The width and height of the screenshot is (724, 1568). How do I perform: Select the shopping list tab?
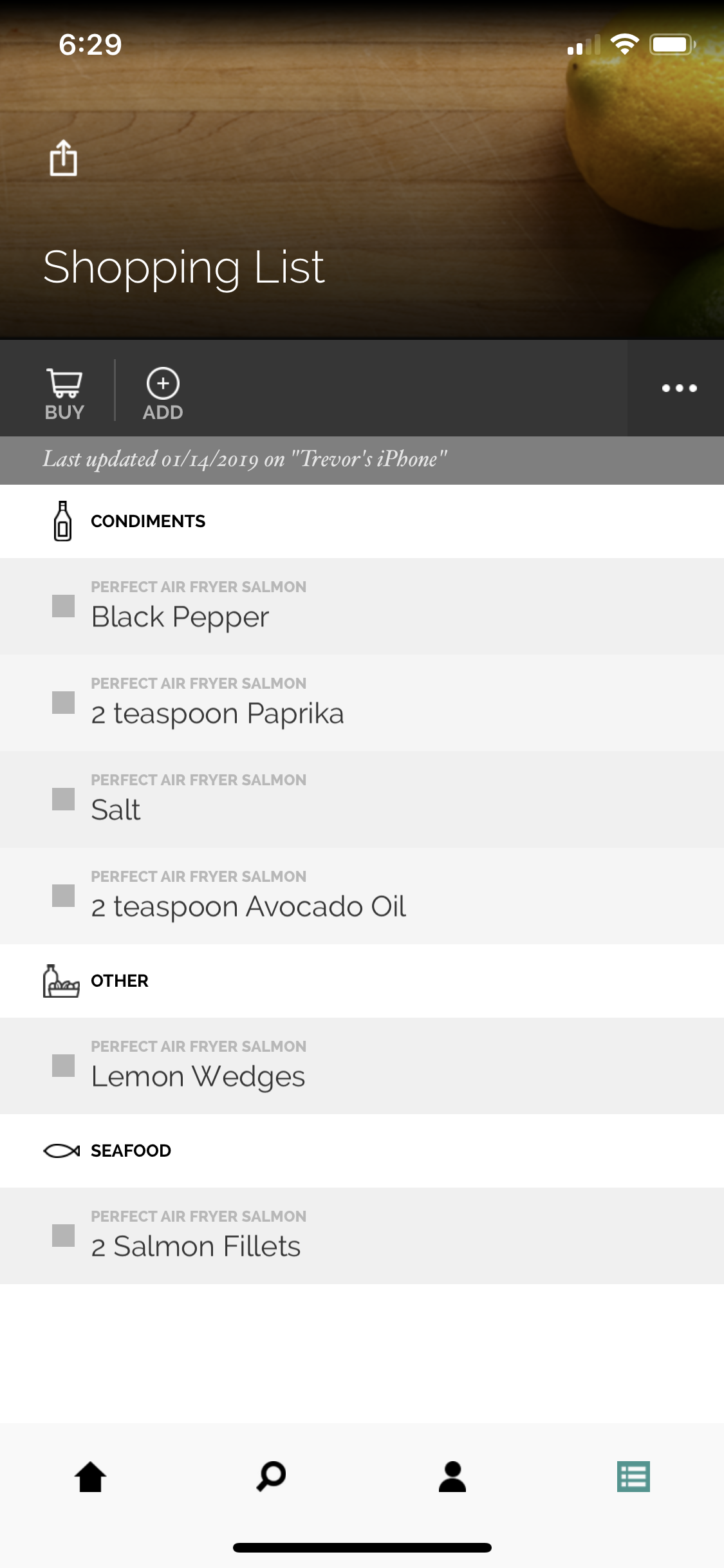coord(633,1476)
